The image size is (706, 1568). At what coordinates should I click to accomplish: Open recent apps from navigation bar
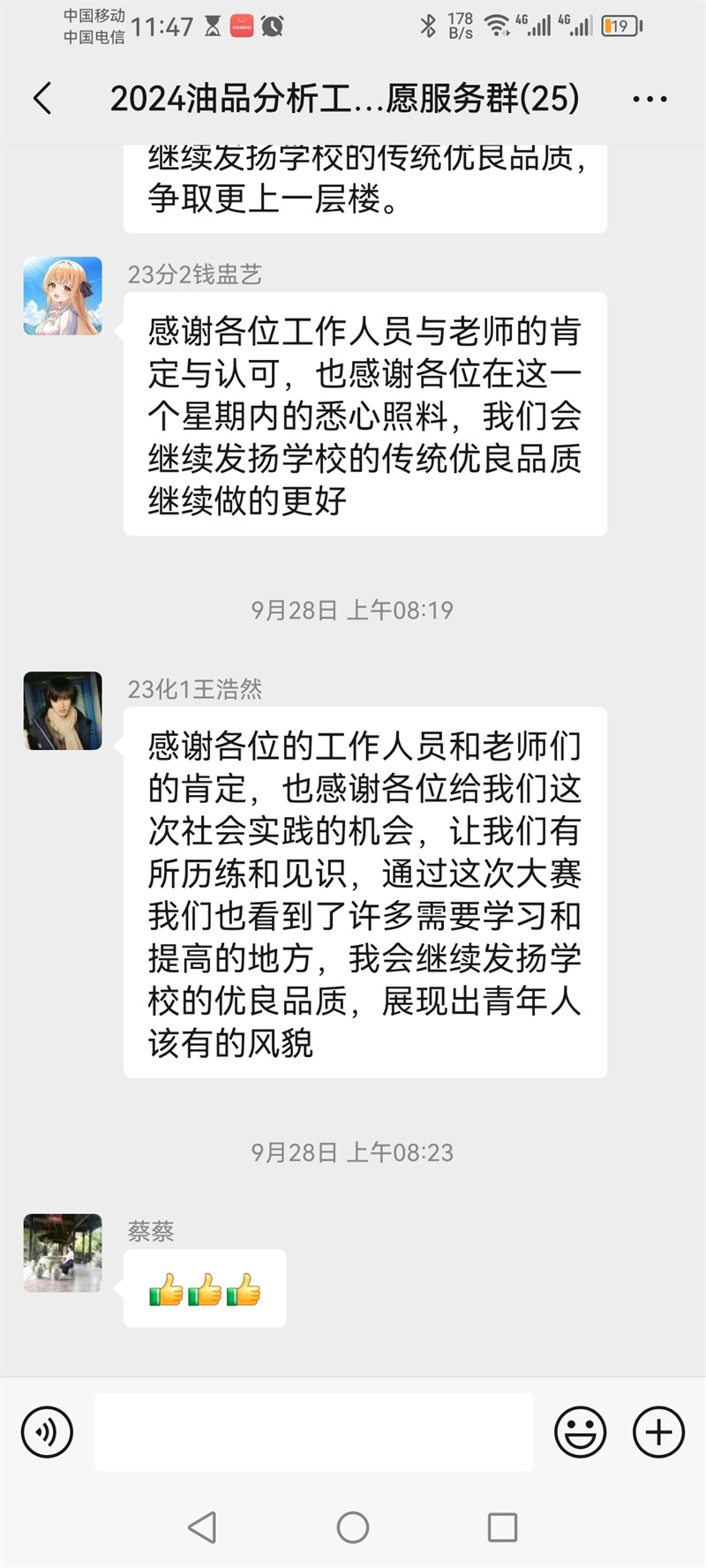point(502,1527)
